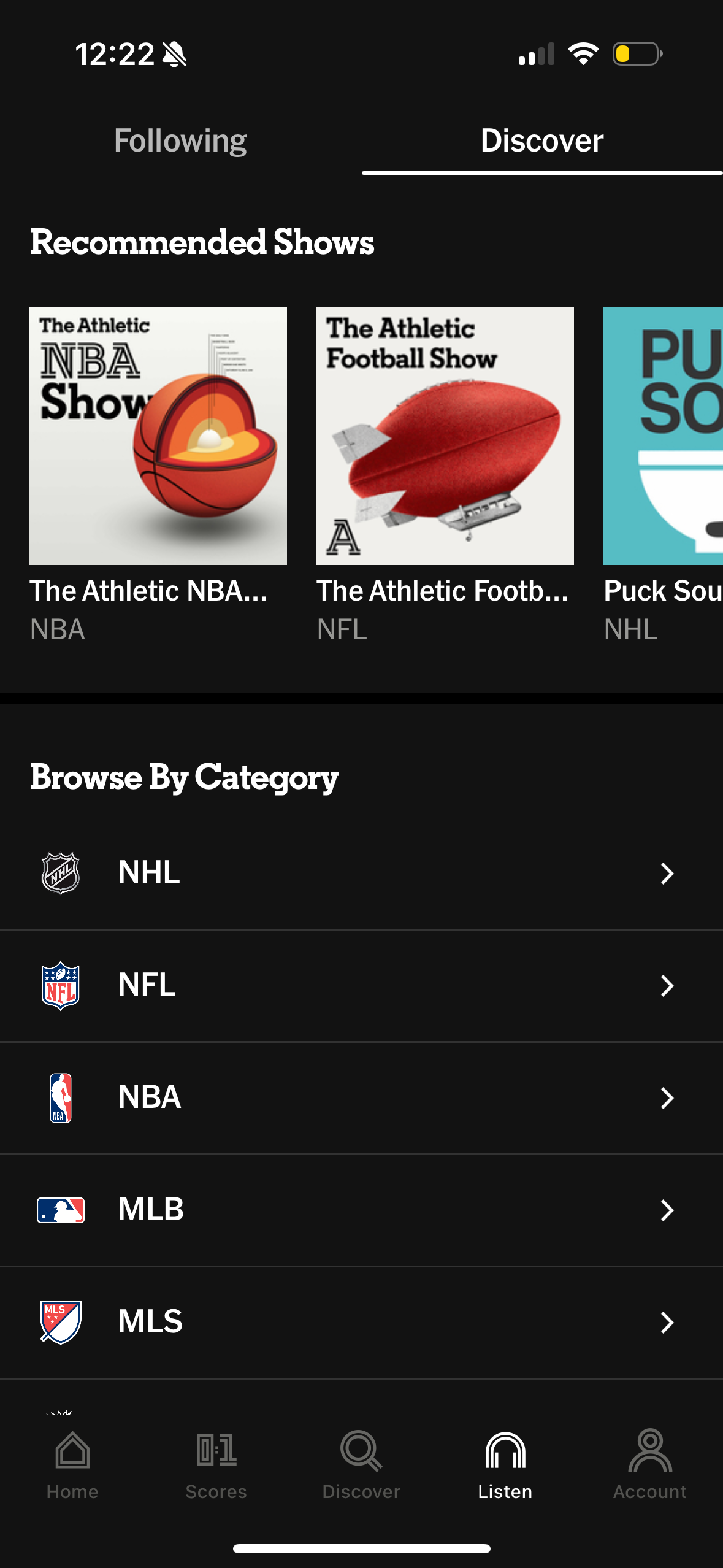This screenshot has width=723, height=1568.
Task: Tap the MLS crest logo
Action: coord(60,1322)
